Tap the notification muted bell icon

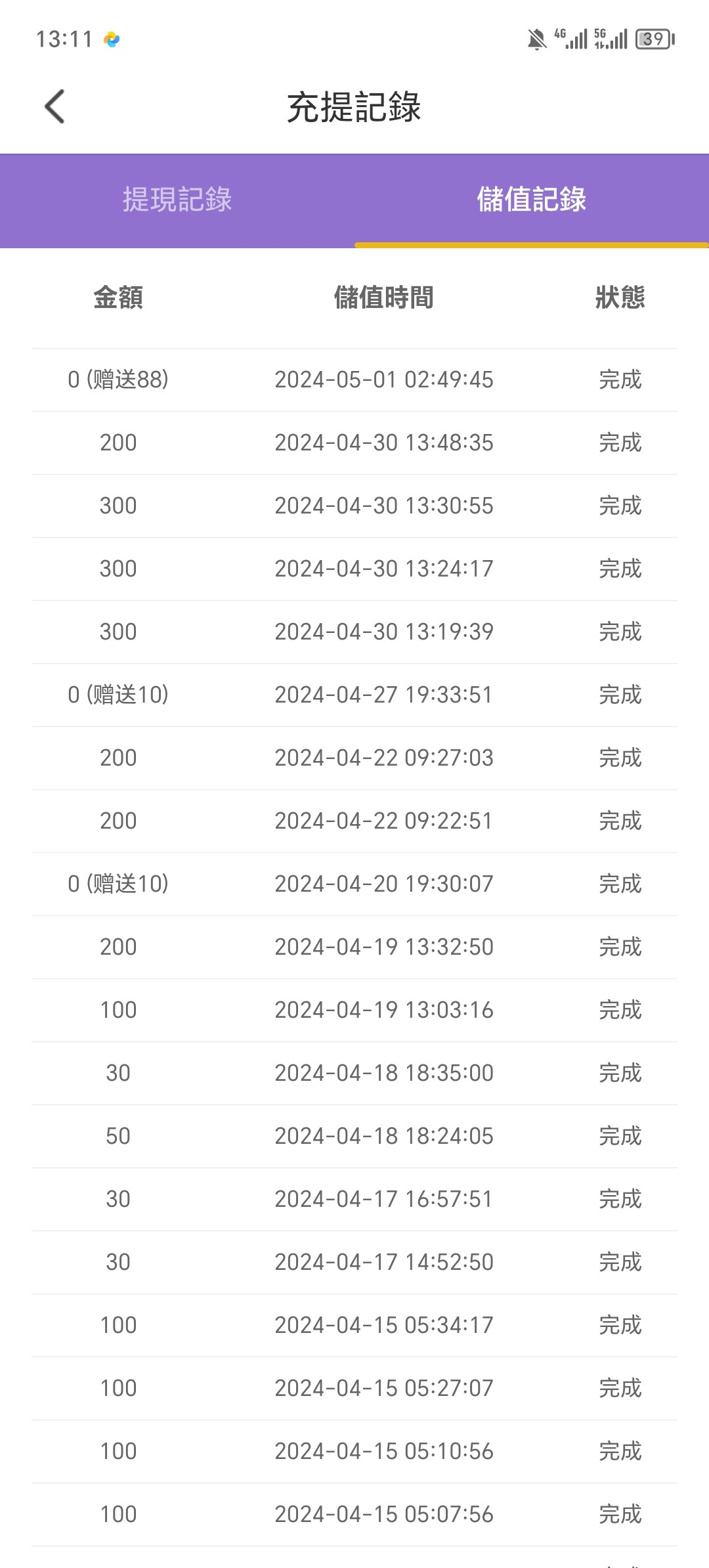click(534, 39)
